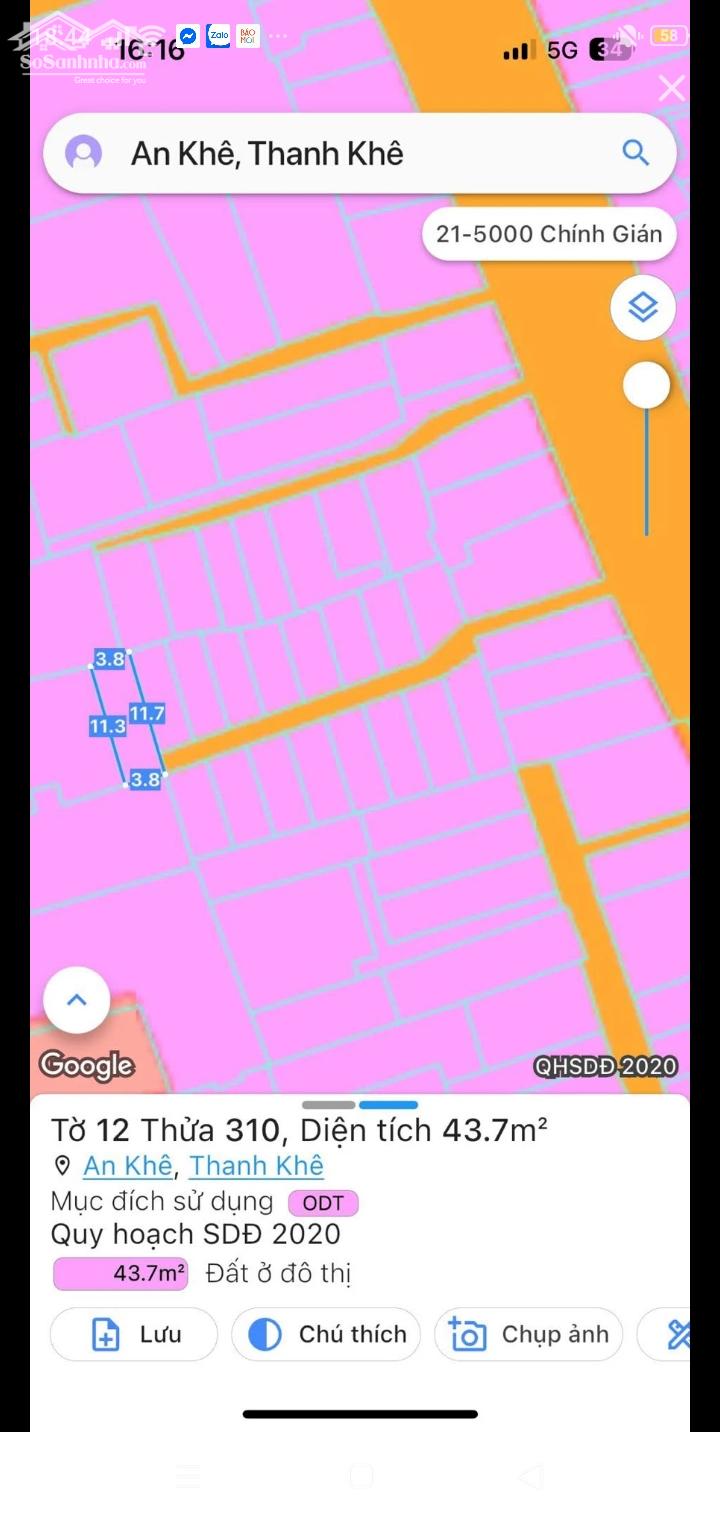Image resolution: width=720 pixels, height=1520 pixels.
Task: Open the user profile avatar
Action: (84, 153)
